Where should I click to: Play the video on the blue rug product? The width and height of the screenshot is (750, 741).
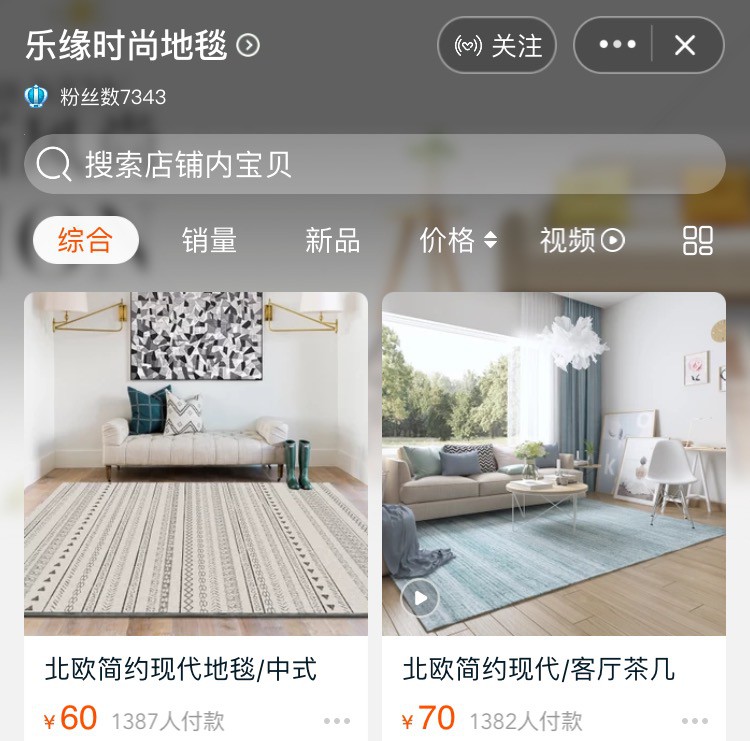[x=420, y=598]
